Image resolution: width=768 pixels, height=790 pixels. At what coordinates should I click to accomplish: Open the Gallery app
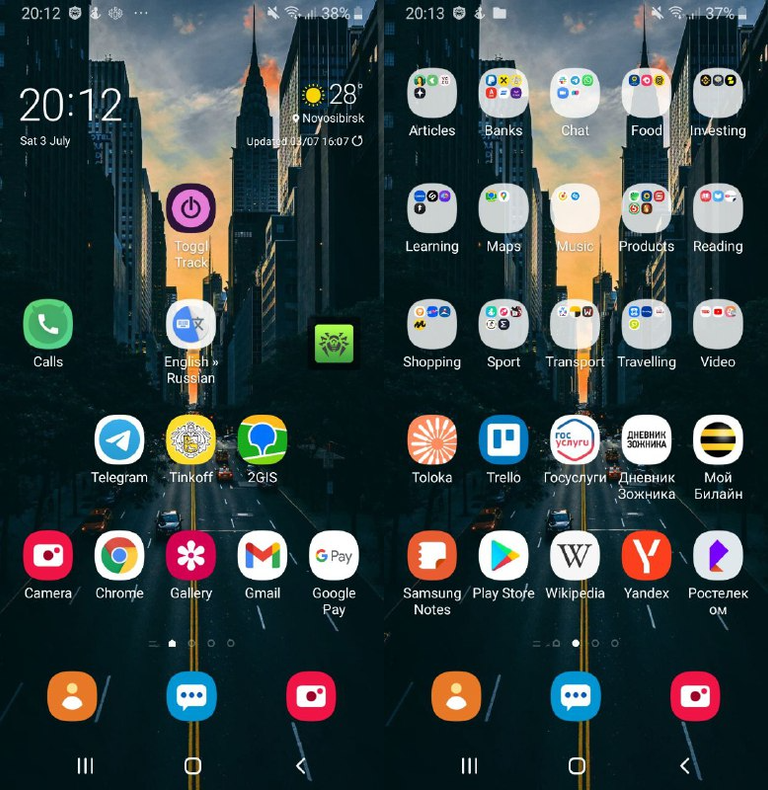click(x=191, y=556)
